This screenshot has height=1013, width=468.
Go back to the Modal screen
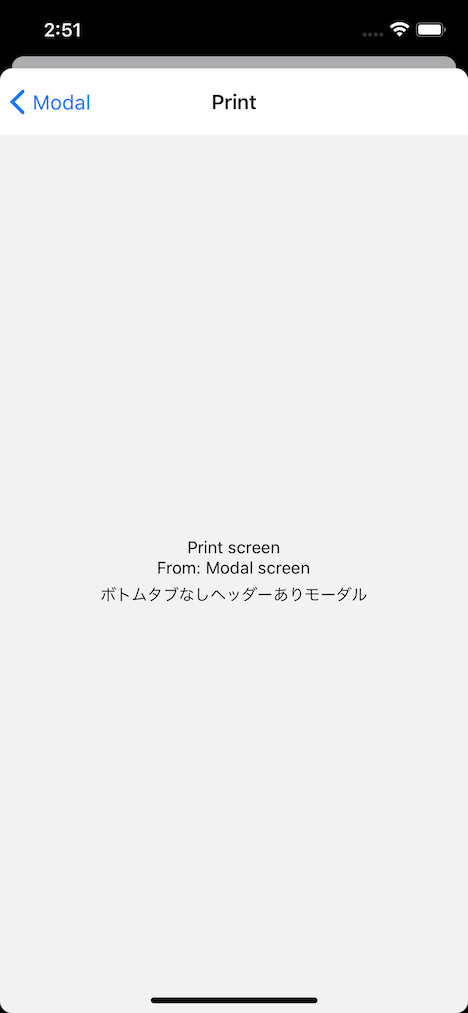click(x=50, y=103)
